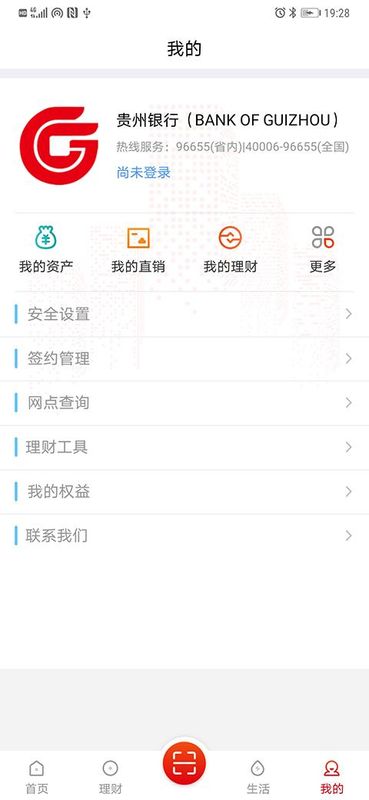Open 我的资产 shortcut

(46, 250)
